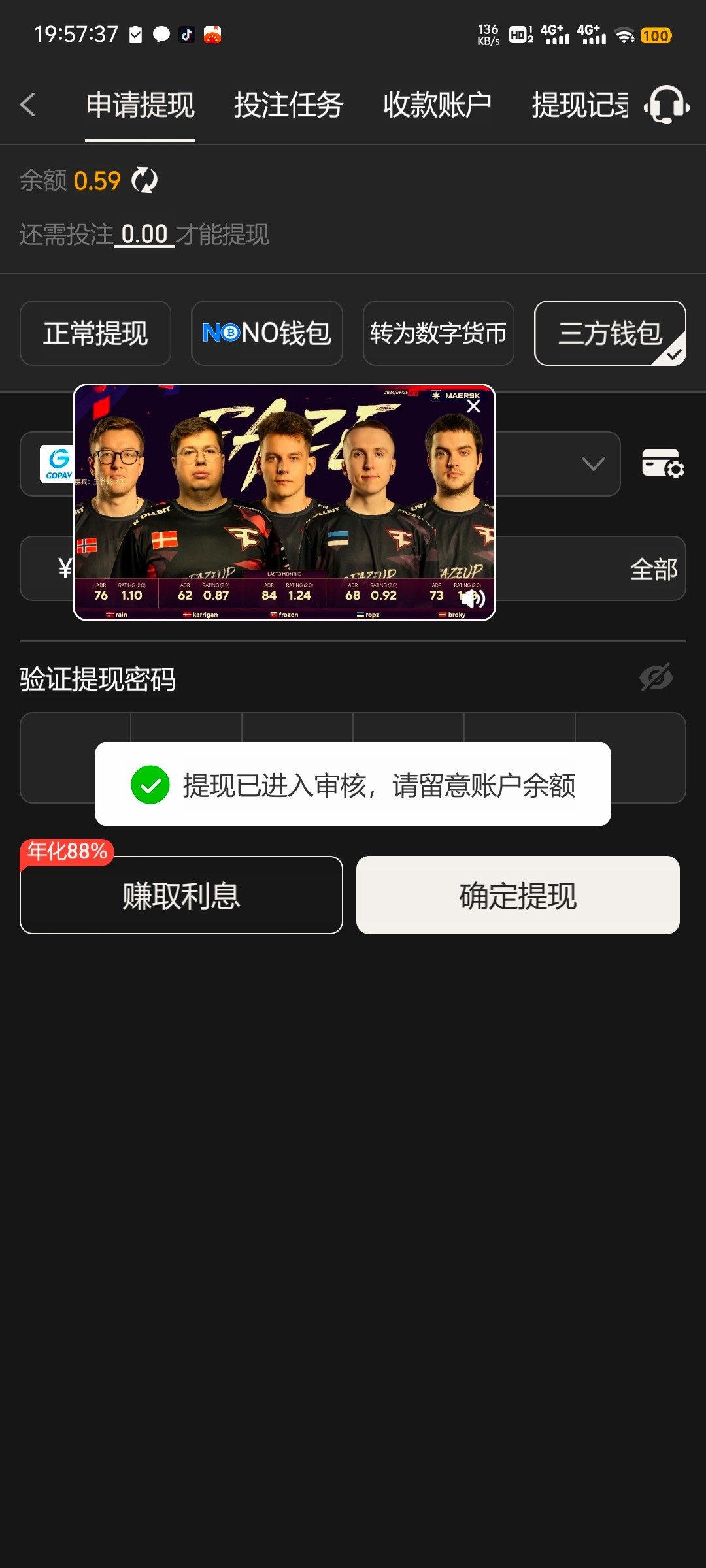706x1568 pixels.
Task: Confirm with 确定提现 button
Action: point(518,895)
